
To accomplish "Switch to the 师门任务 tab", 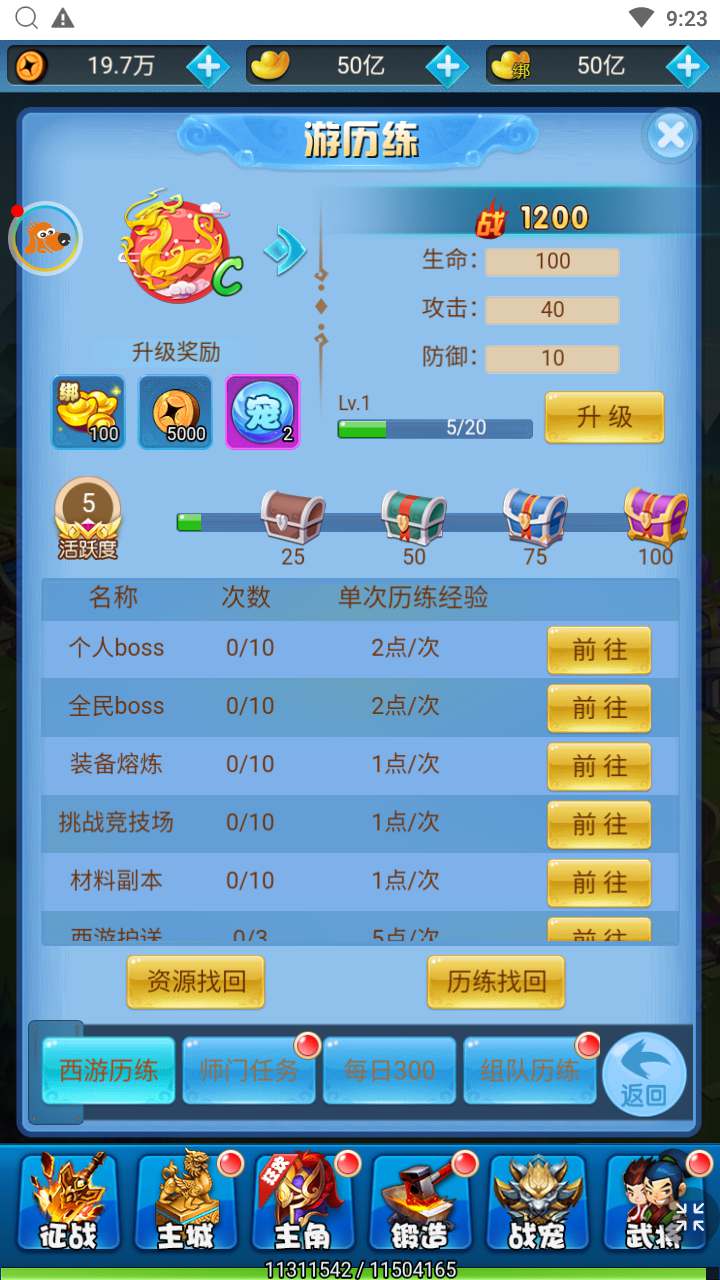I will click(249, 1070).
